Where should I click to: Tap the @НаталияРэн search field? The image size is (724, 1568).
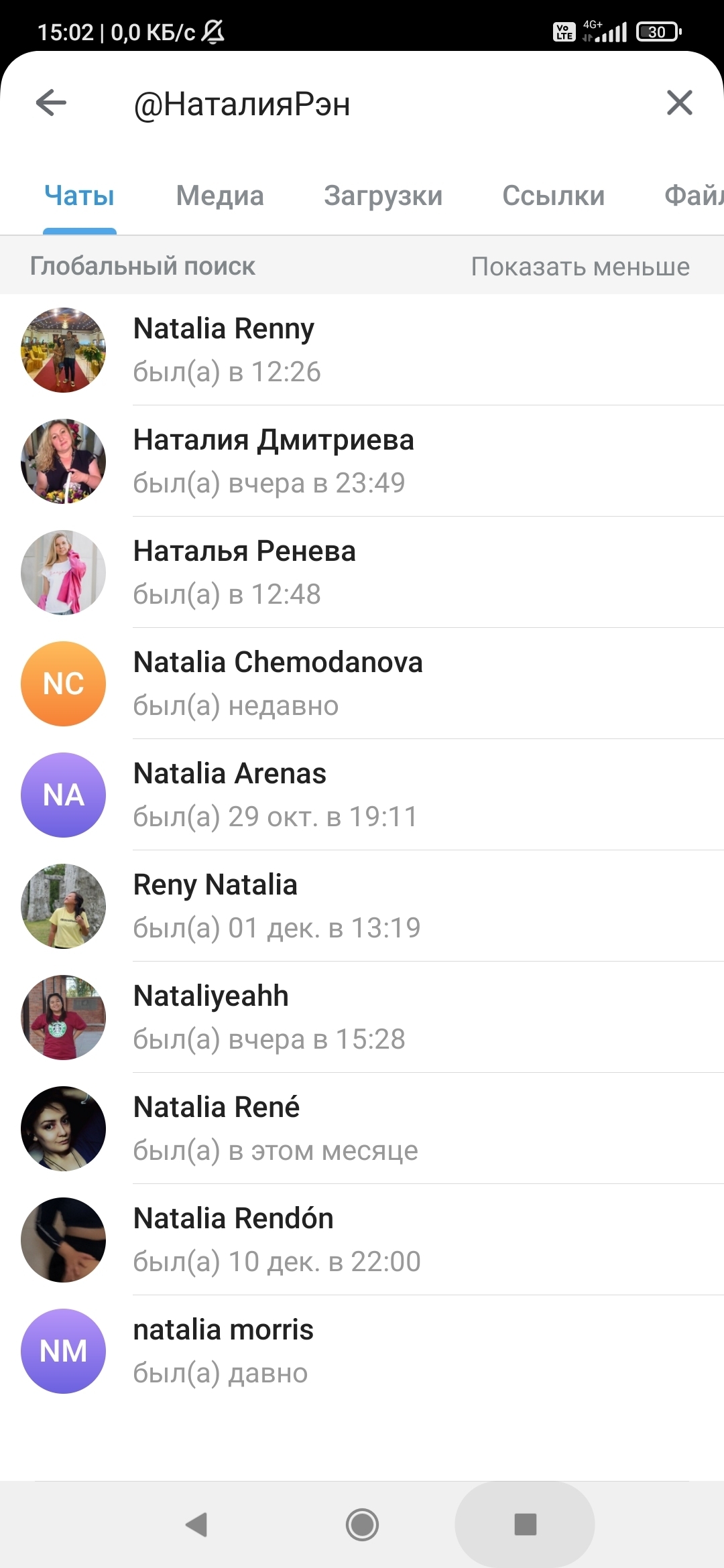point(375,105)
